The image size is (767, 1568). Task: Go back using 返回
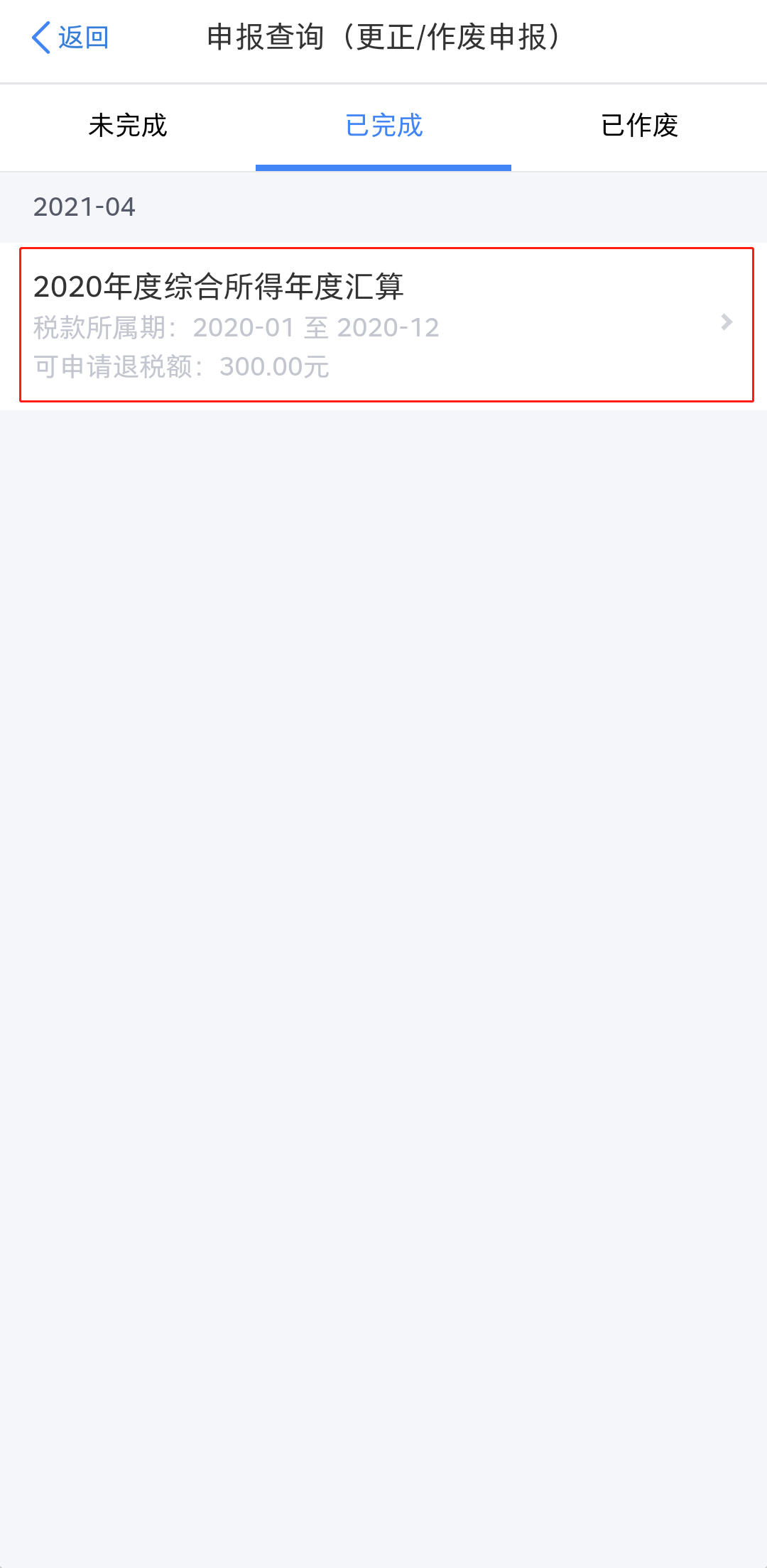[x=70, y=38]
